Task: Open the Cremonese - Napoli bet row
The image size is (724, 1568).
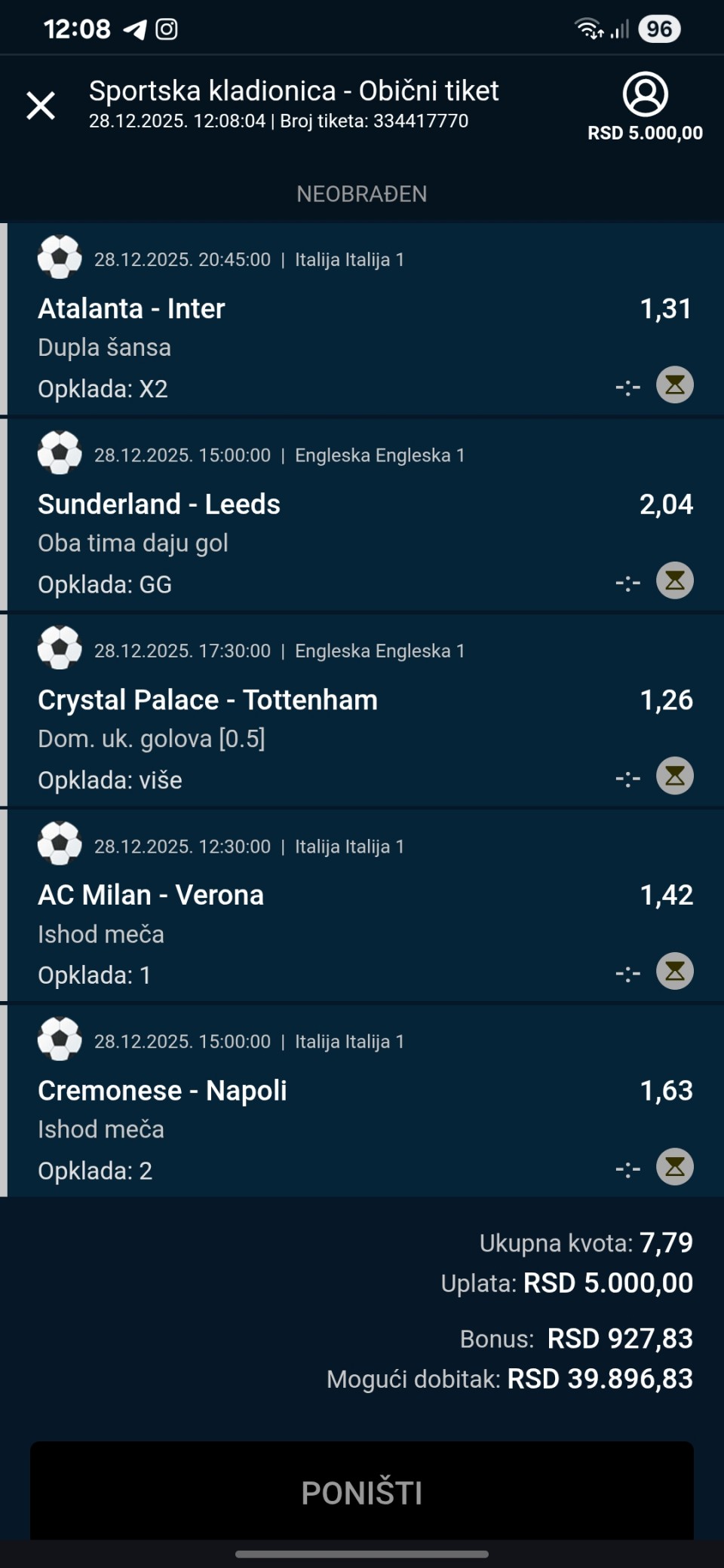Action: (x=362, y=1102)
